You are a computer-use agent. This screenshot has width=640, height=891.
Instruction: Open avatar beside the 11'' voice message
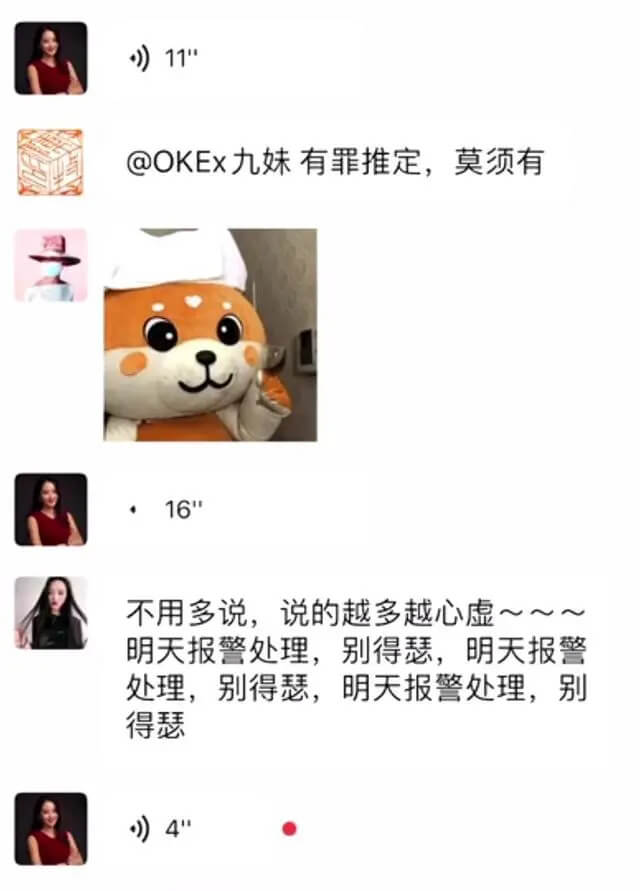51,59
